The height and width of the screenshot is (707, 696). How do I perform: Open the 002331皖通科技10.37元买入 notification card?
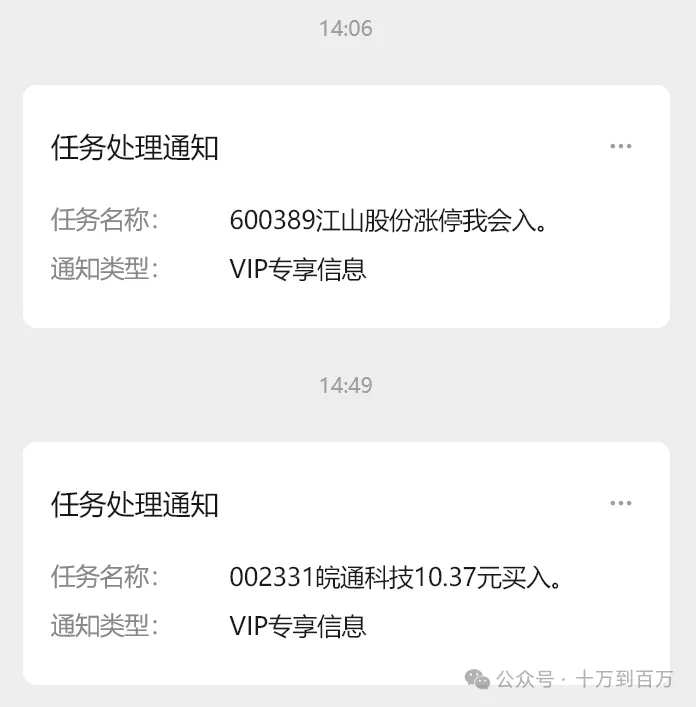tap(346, 577)
